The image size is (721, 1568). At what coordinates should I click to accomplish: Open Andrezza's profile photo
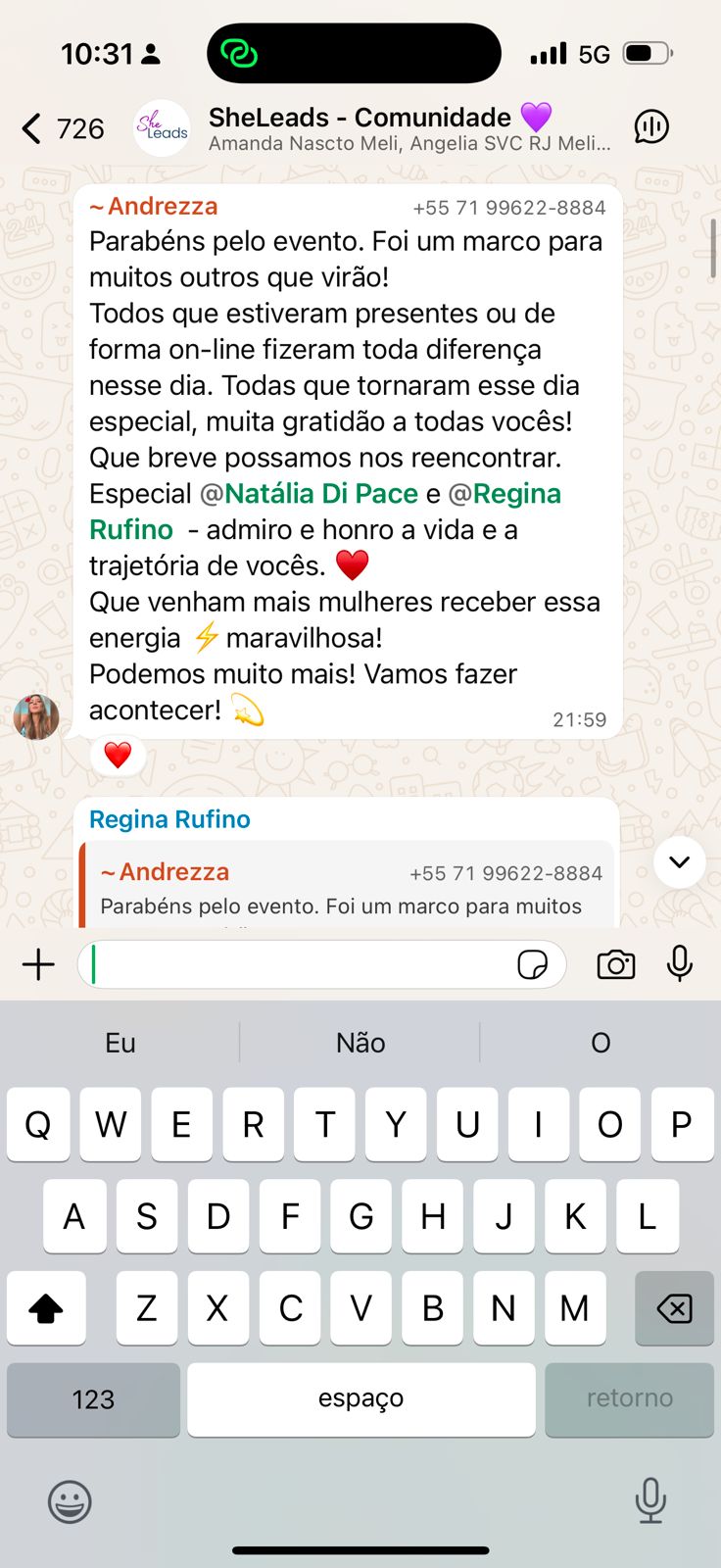pyautogui.click(x=36, y=716)
